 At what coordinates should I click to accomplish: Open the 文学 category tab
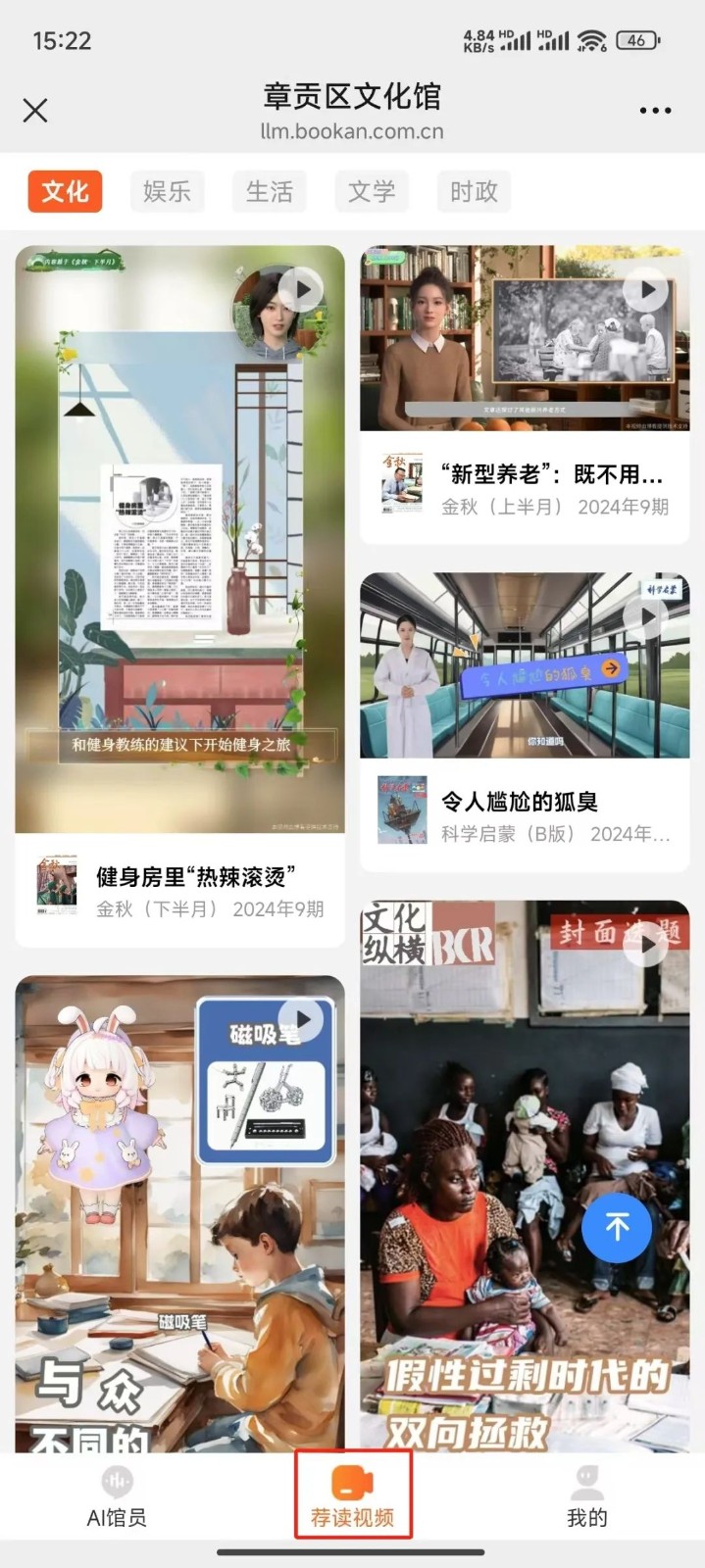(372, 191)
